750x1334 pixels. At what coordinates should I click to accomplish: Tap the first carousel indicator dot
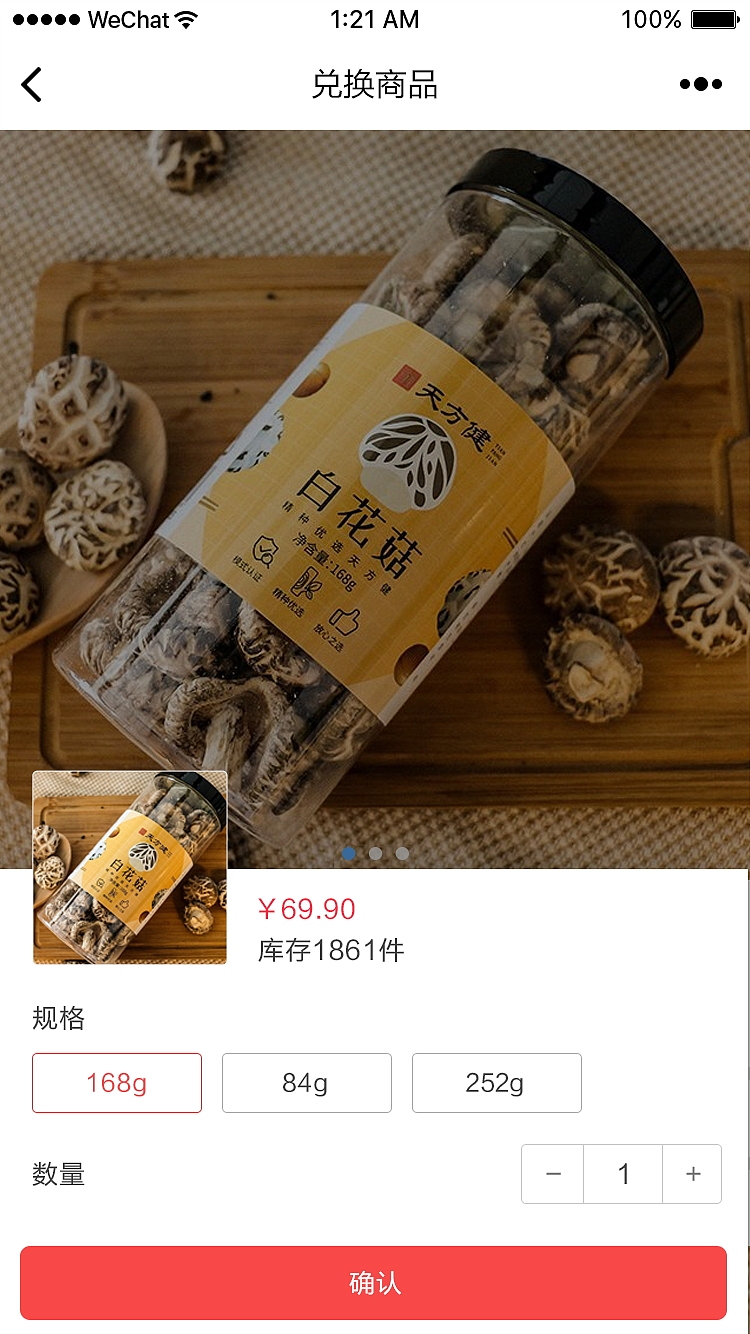coord(349,853)
